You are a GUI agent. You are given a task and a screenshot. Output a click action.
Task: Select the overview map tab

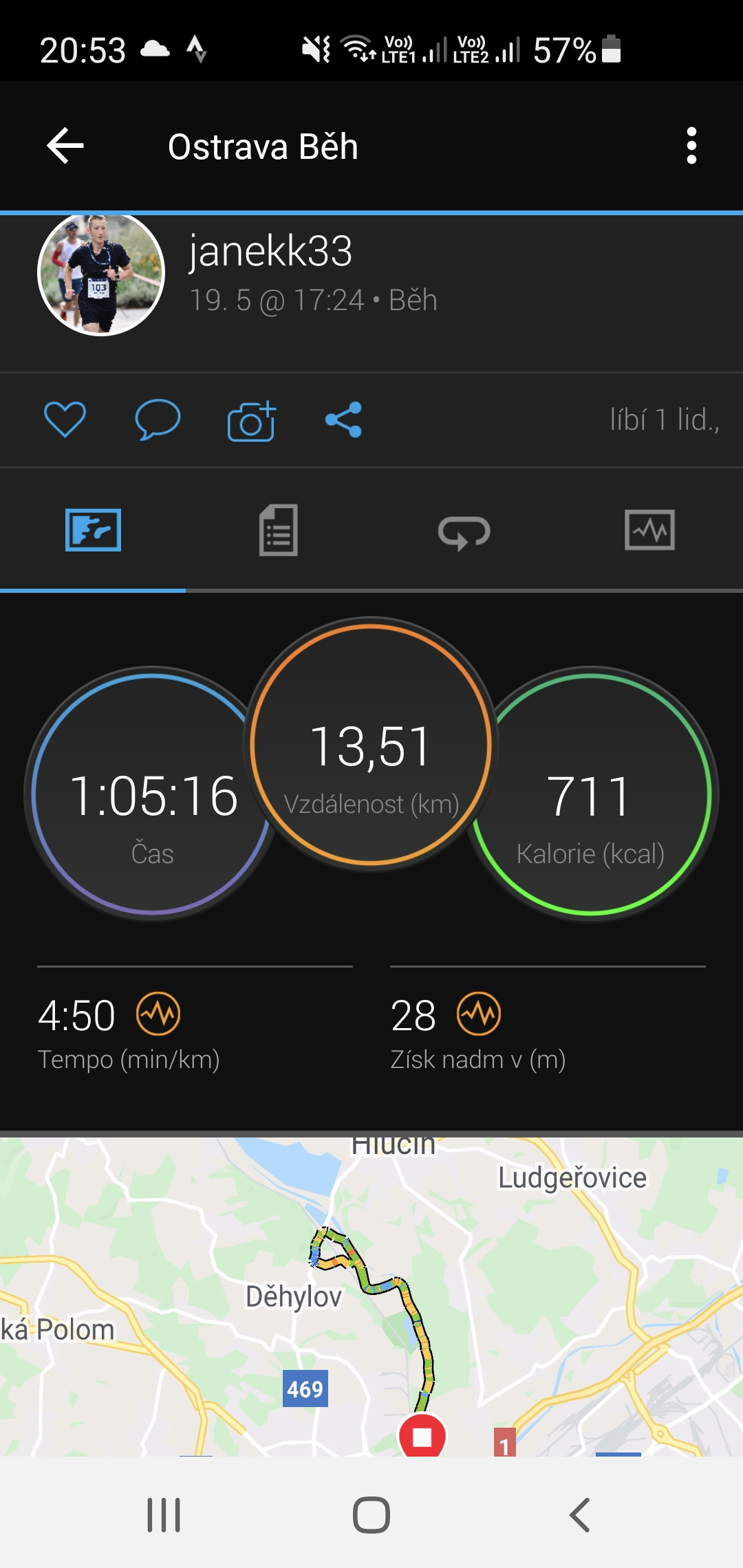93,530
